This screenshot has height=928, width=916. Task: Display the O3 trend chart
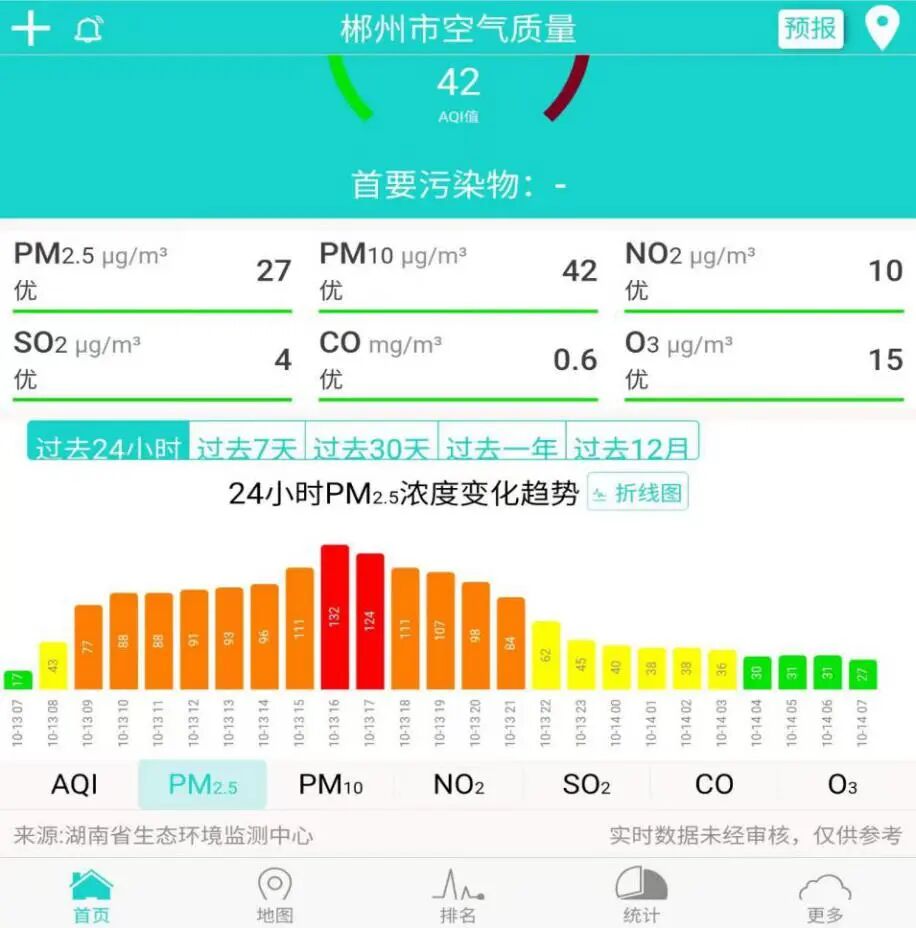pos(842,785)
